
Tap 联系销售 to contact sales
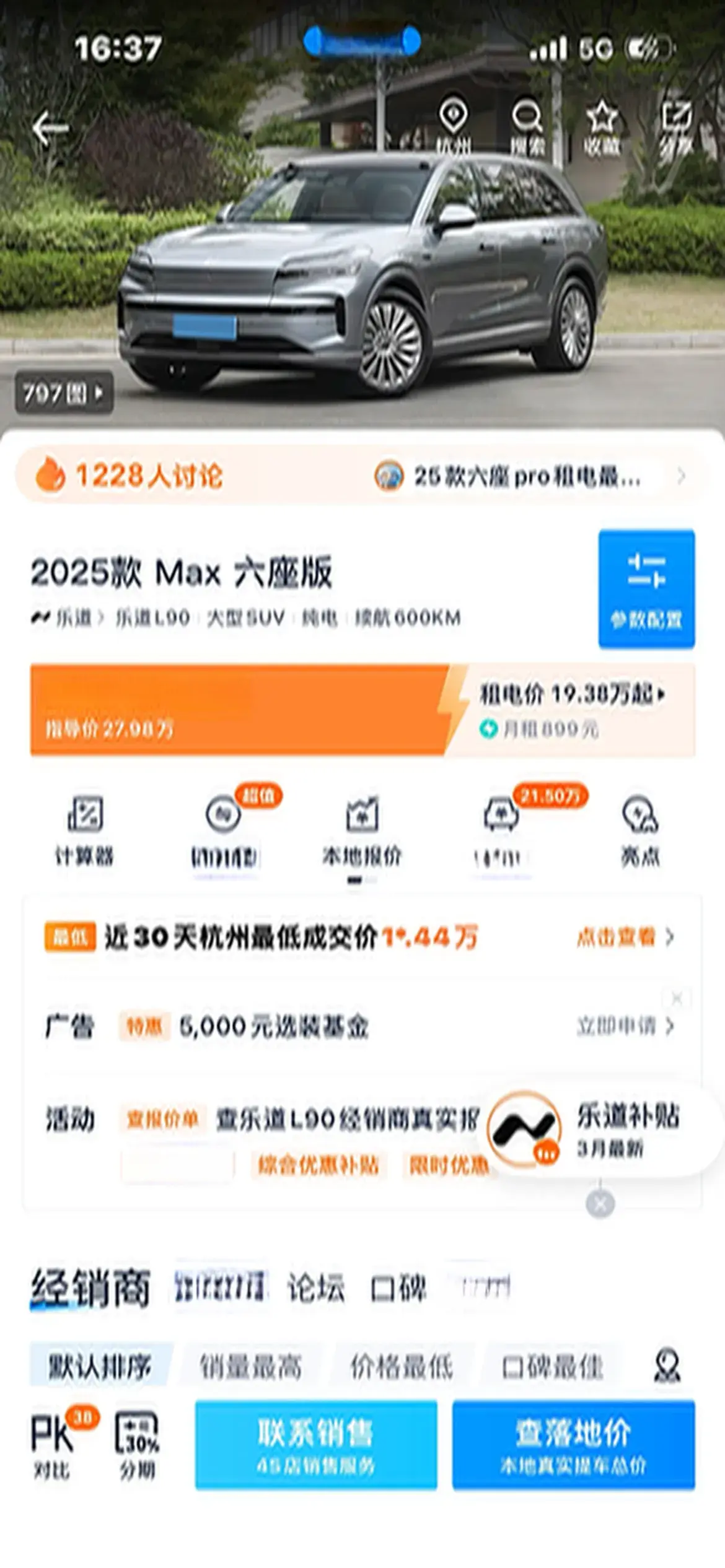316,1445
